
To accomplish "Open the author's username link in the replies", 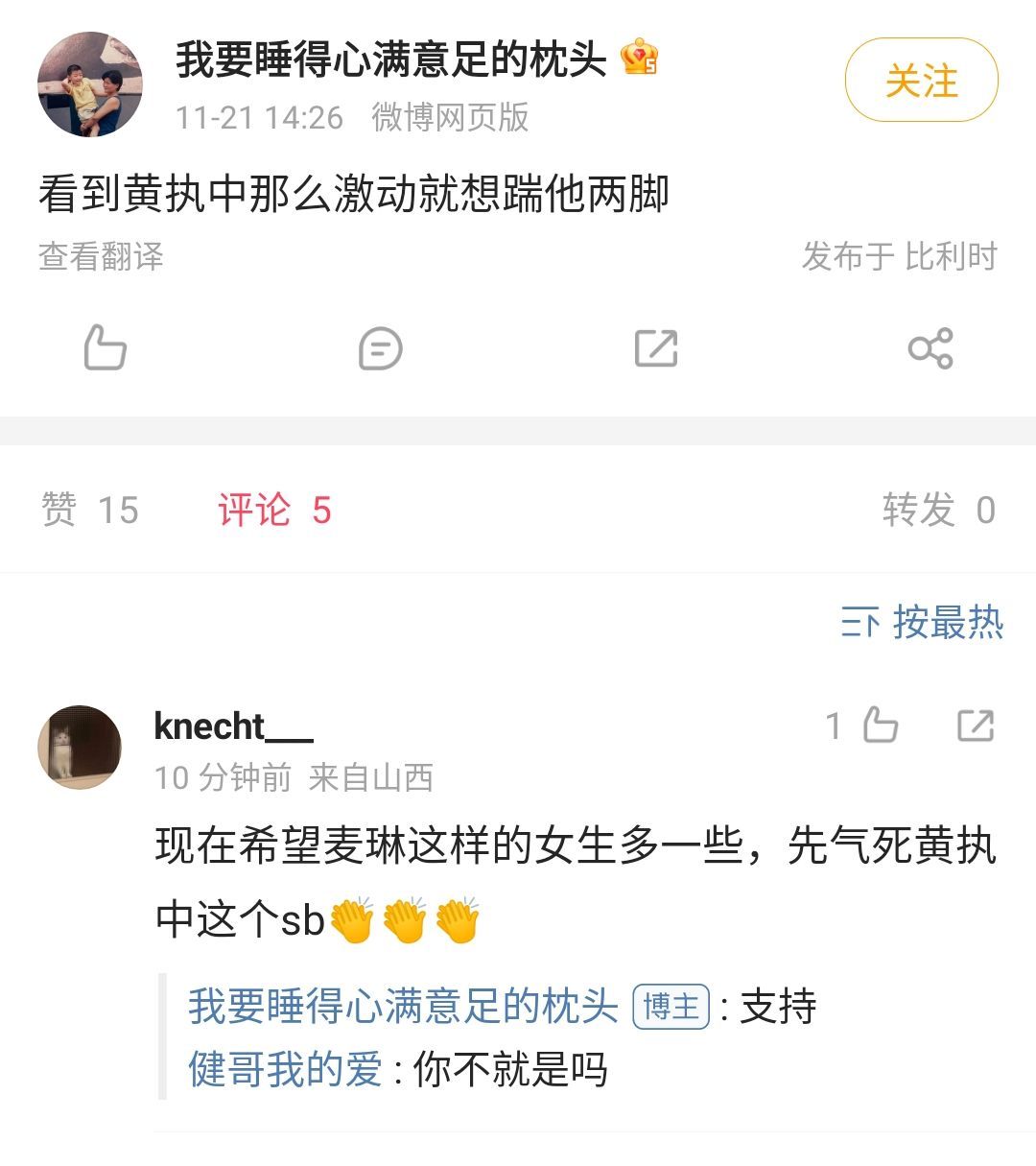I will [403, 1007].
